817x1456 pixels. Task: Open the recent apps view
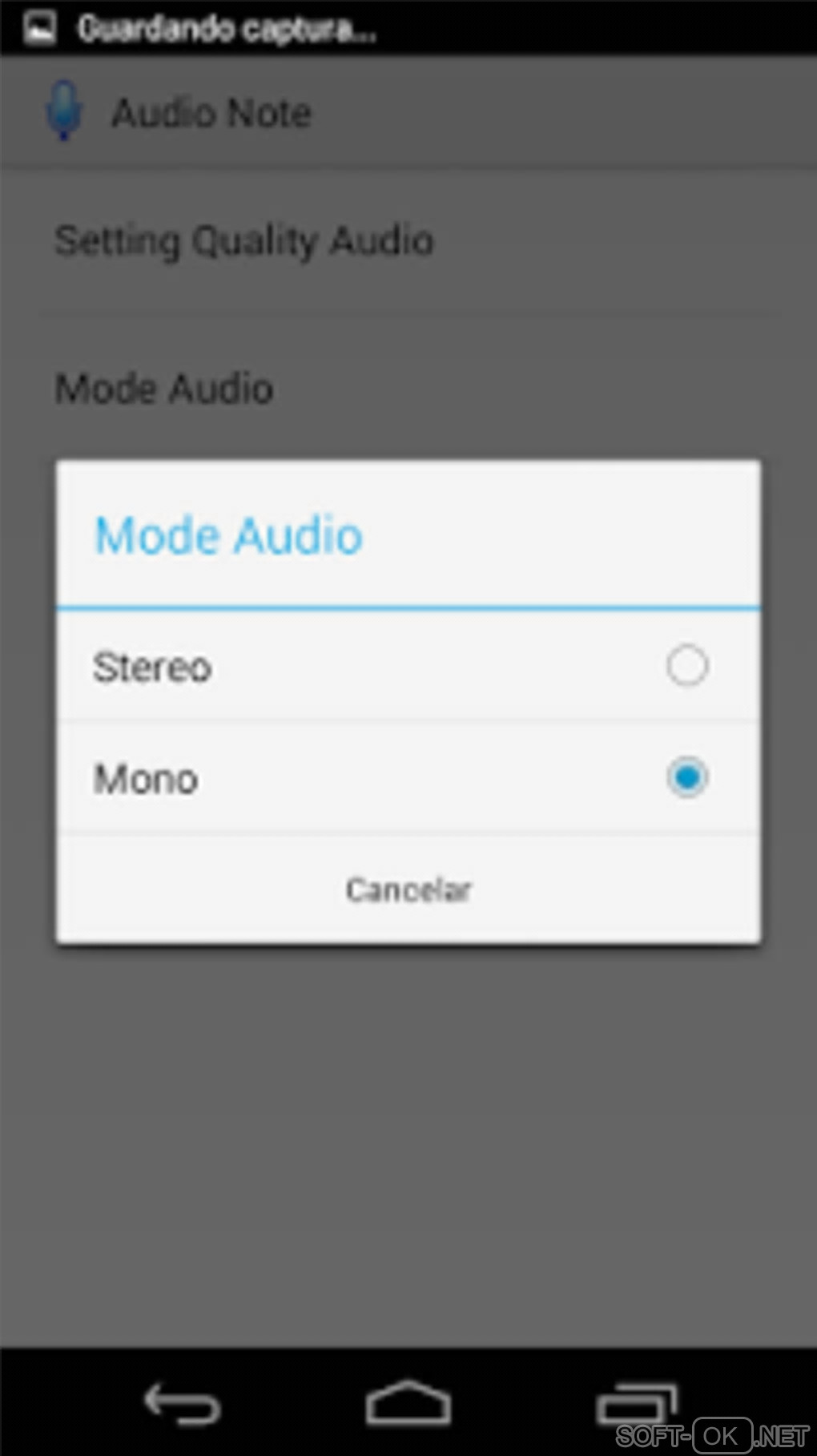click(636, 1403)
